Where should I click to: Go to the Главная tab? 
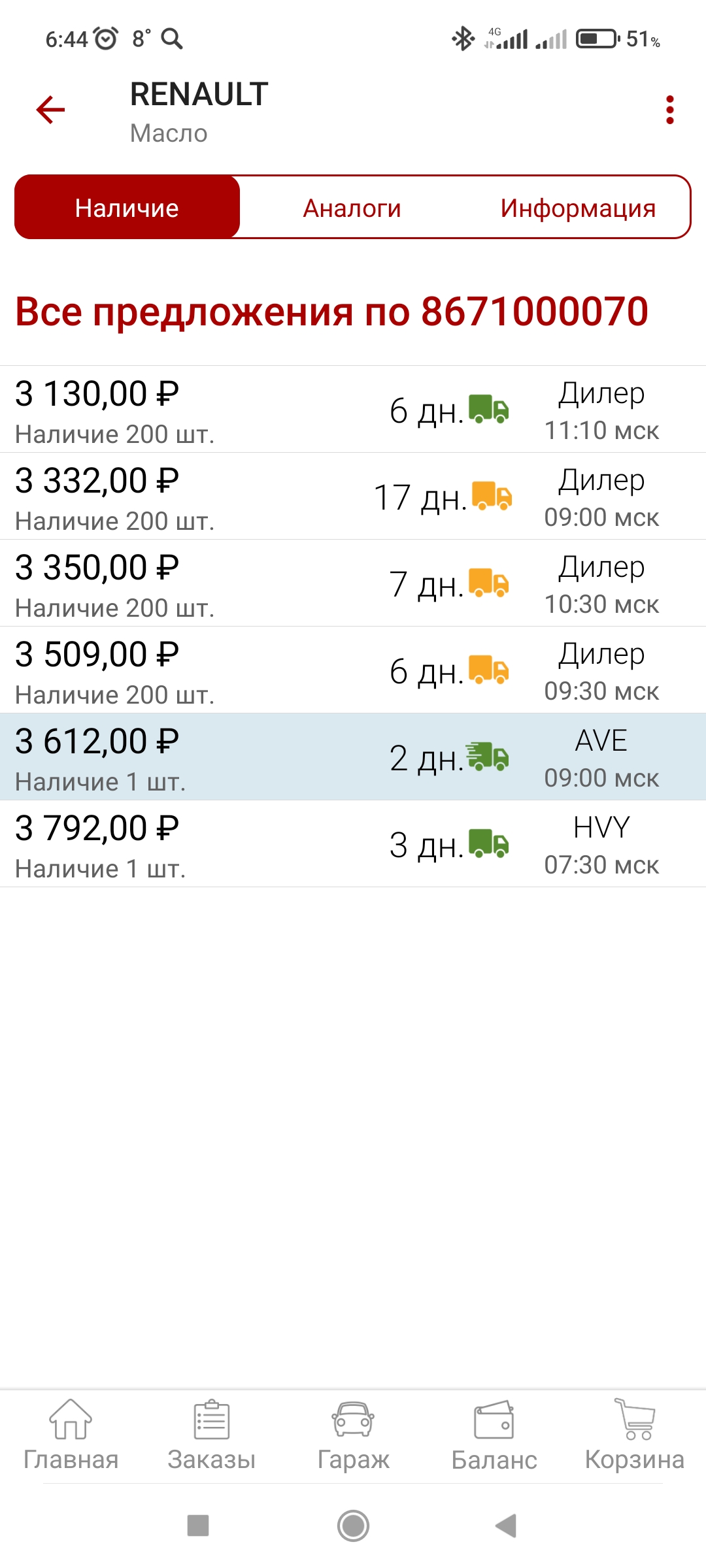71,1436
